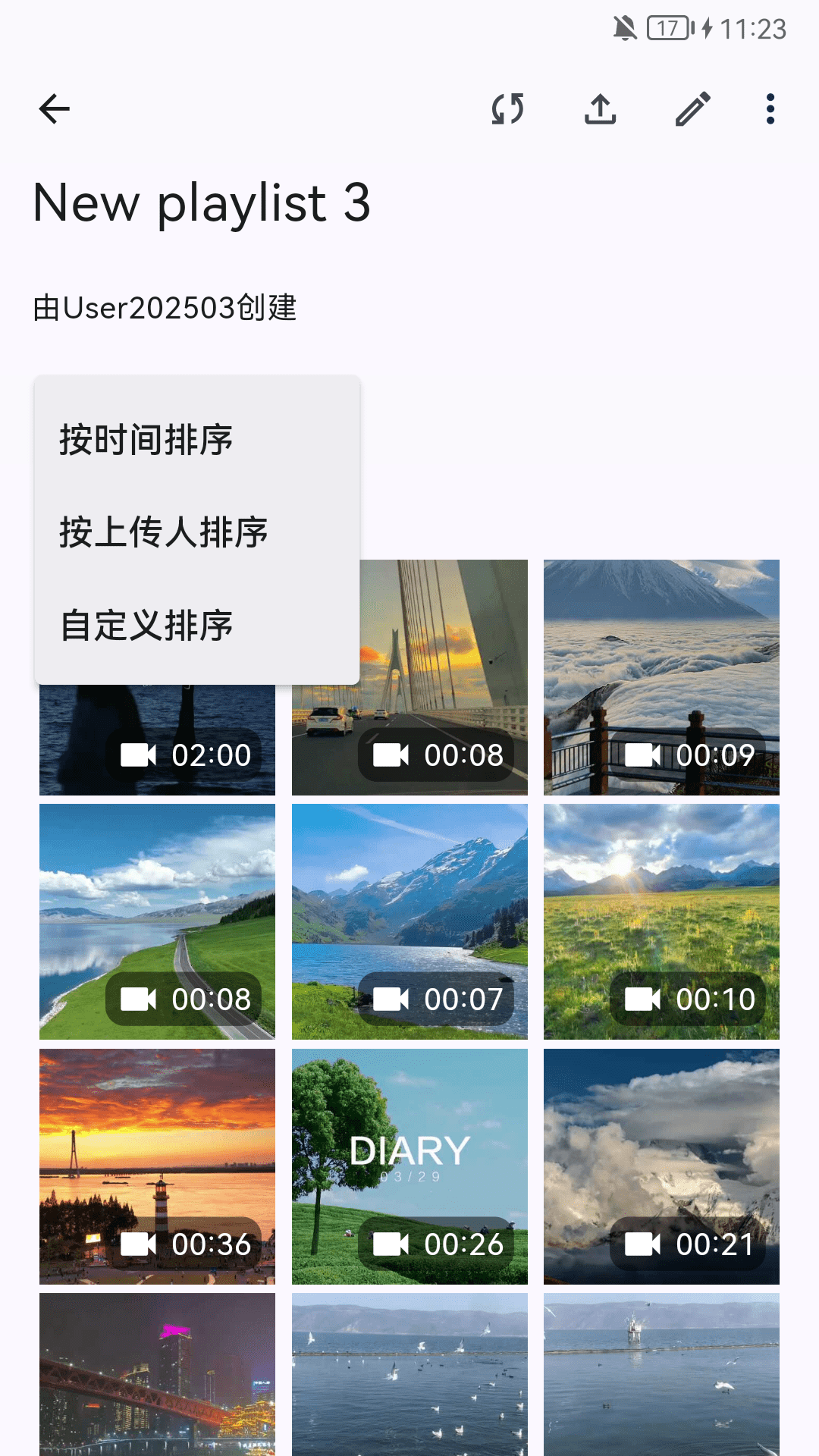The height and width of the screenshot is (1456, 819).
Task: Open the share/upload icon
Action: 600,108
